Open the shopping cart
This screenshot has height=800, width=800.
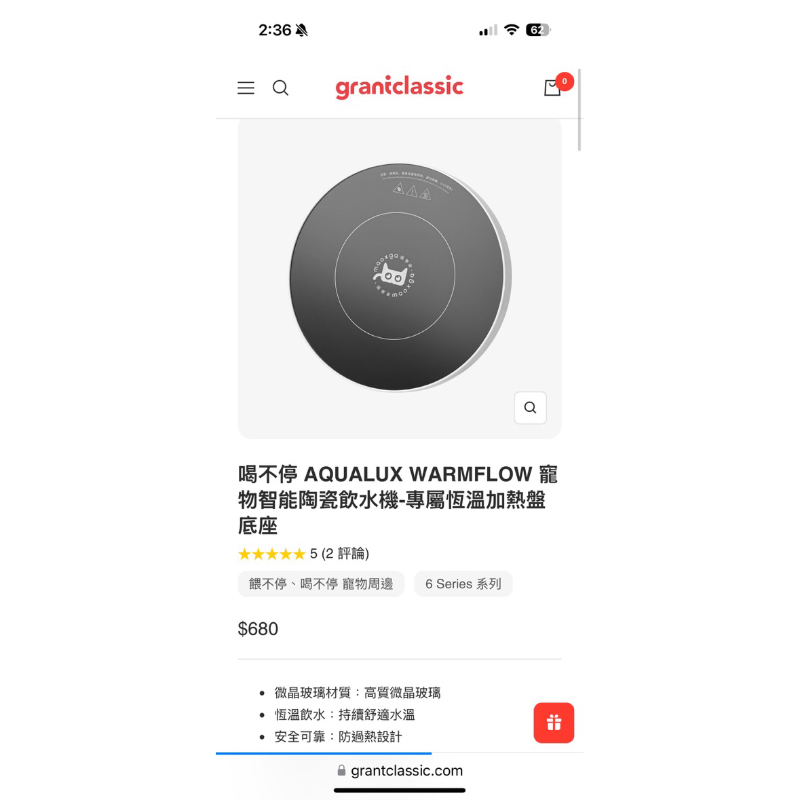pos(553,88)
